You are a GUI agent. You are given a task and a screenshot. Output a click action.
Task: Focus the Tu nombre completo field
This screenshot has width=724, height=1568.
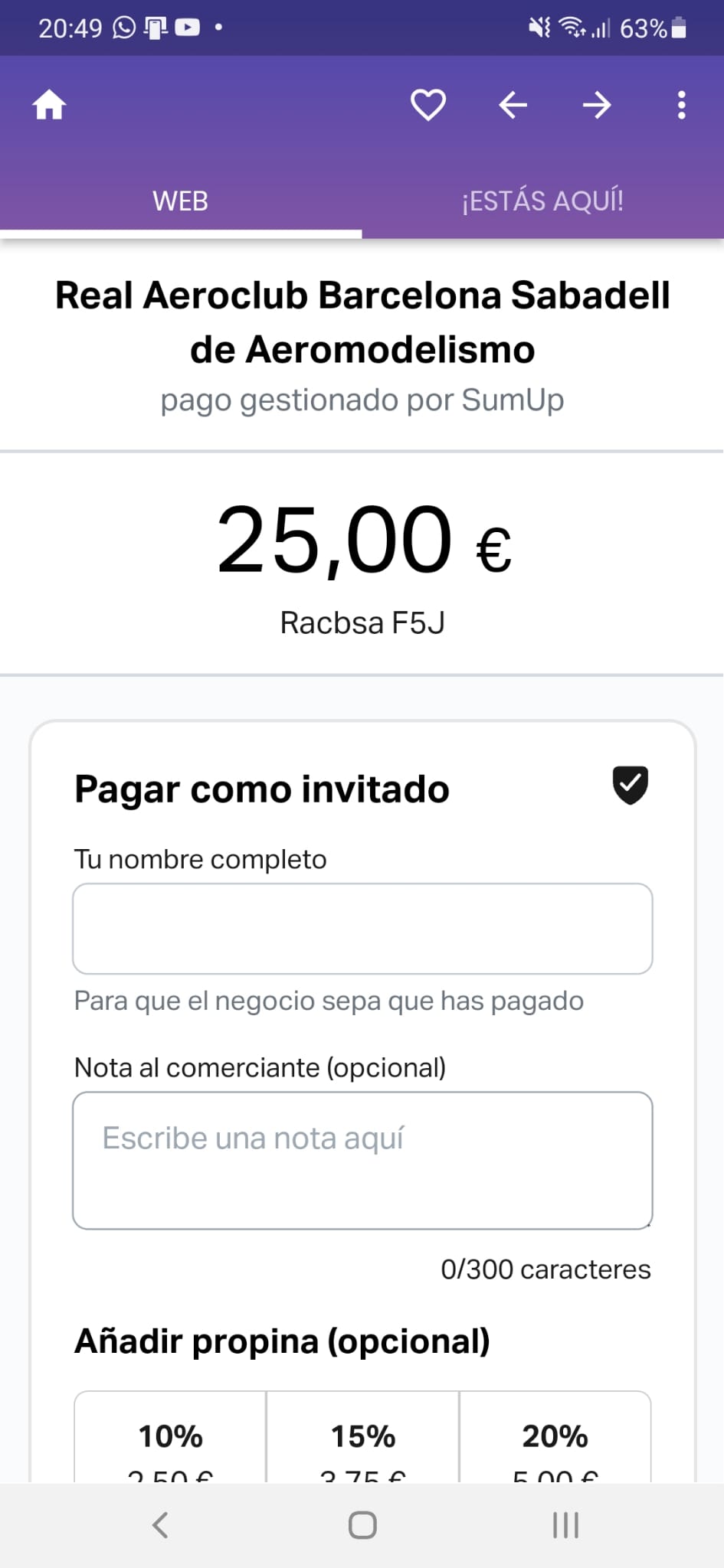pos(362,929)
